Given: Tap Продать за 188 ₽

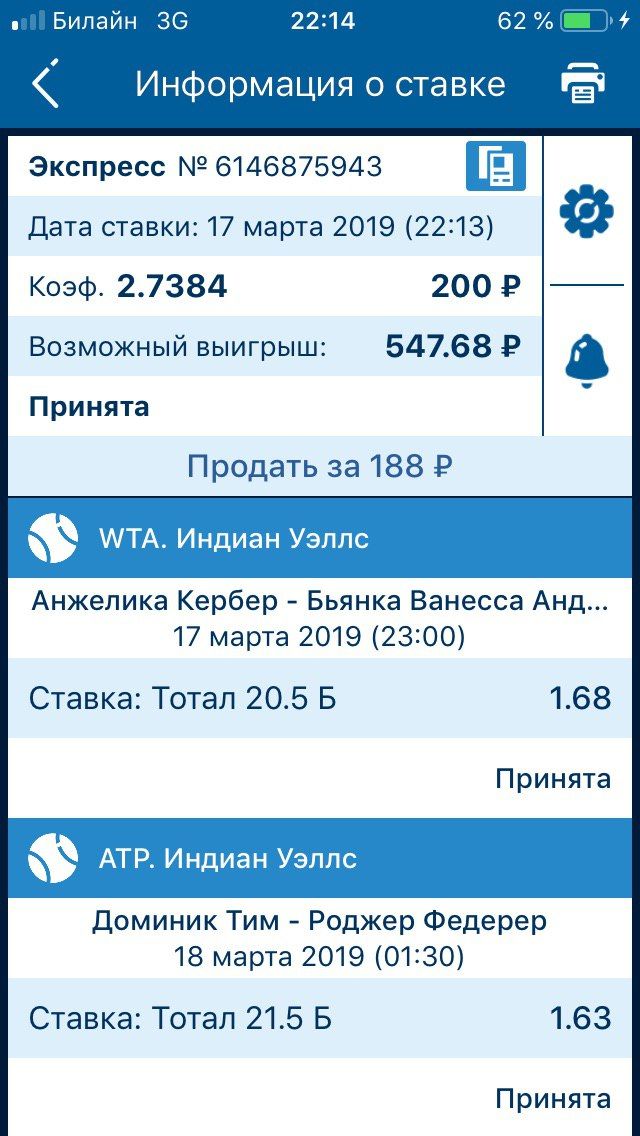Looking at the screenshot, I should tap(320, 466).
